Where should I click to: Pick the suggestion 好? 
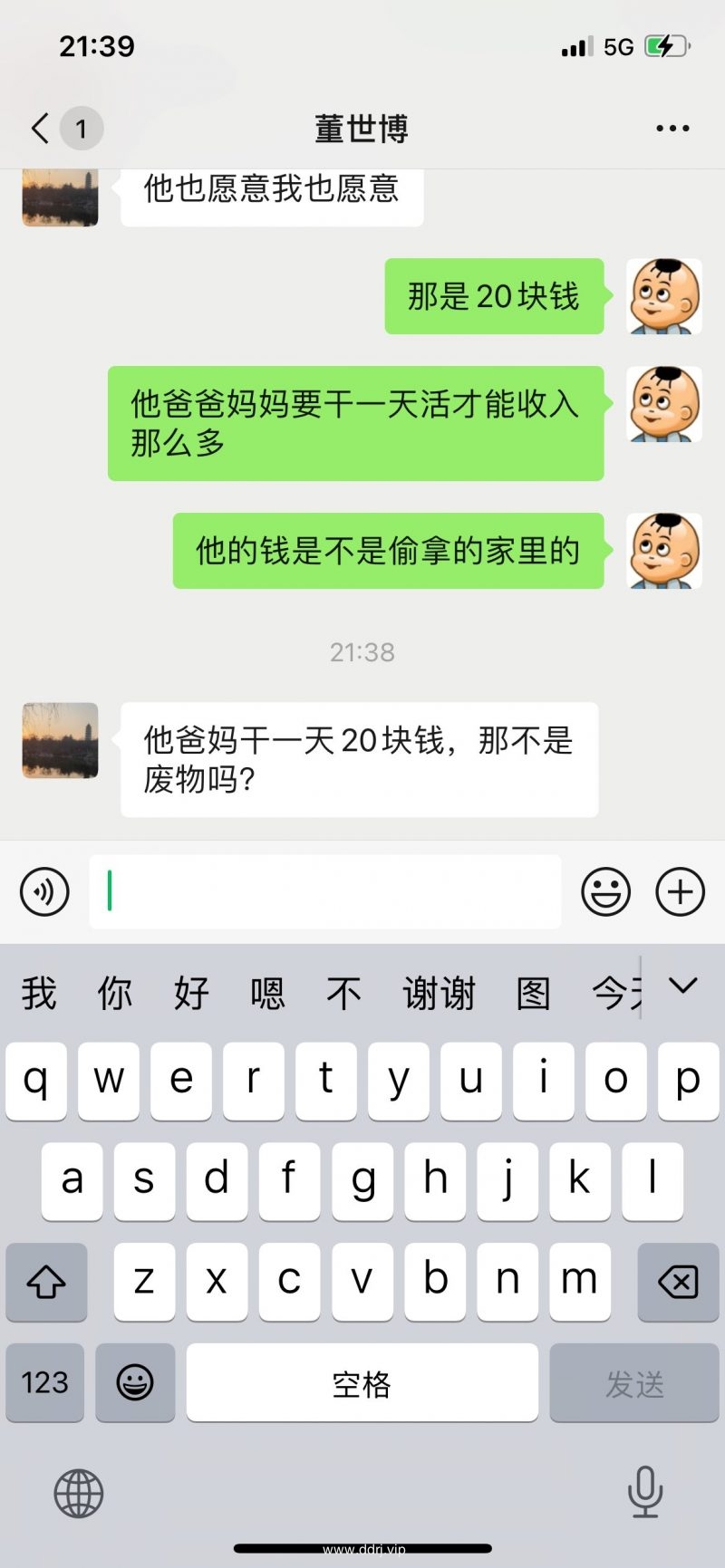(x=191, y=994)
